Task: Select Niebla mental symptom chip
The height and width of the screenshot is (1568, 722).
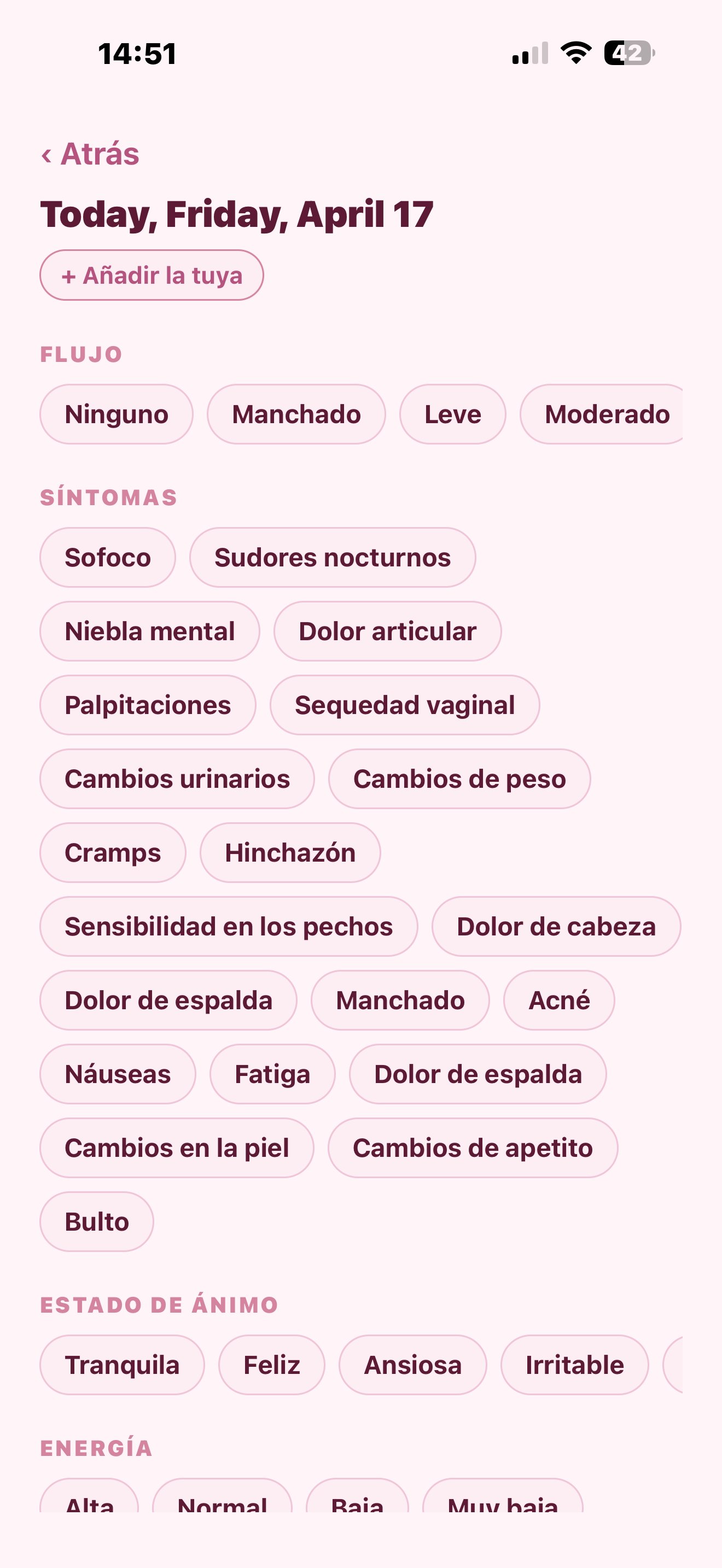Action: click(150, 631)
